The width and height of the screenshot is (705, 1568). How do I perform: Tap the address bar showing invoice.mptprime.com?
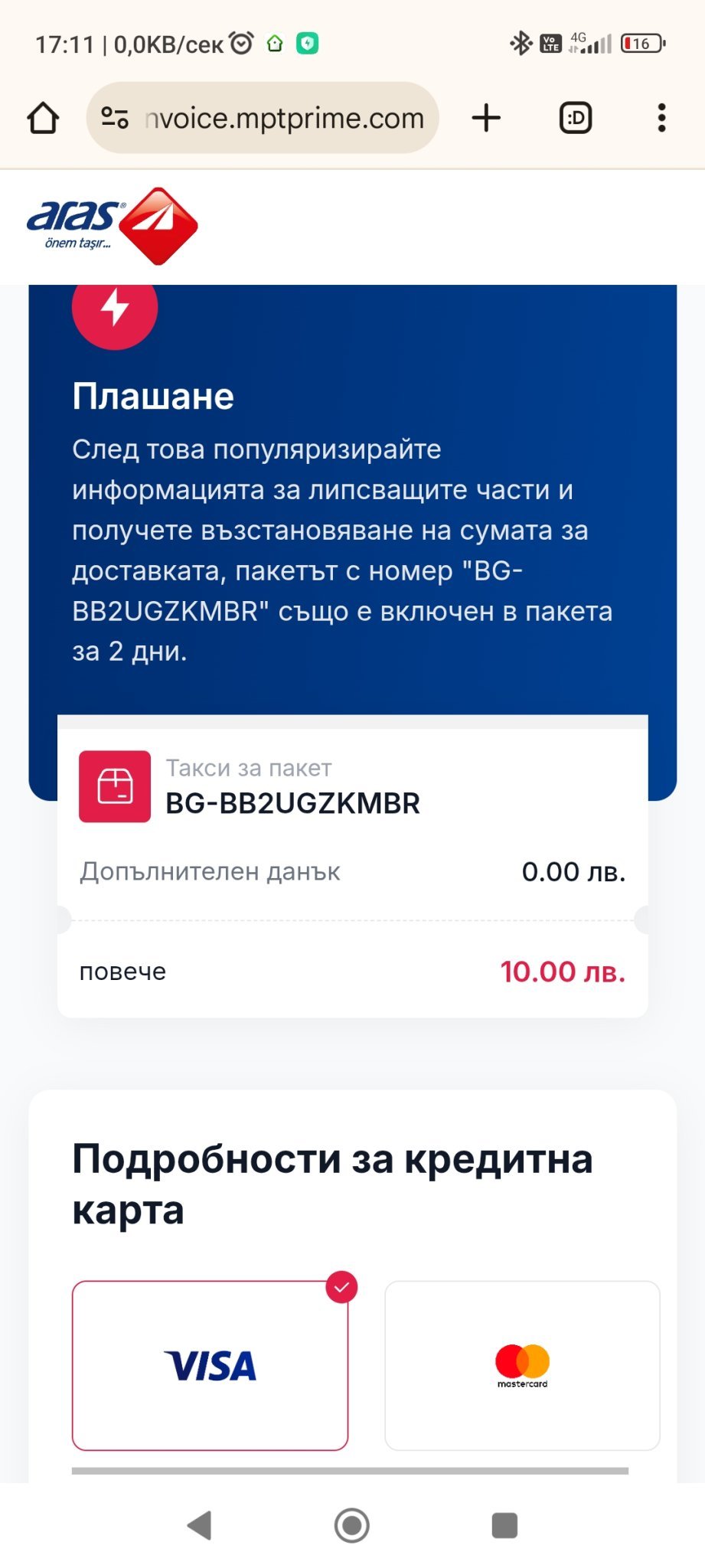(x=283, y=119)
